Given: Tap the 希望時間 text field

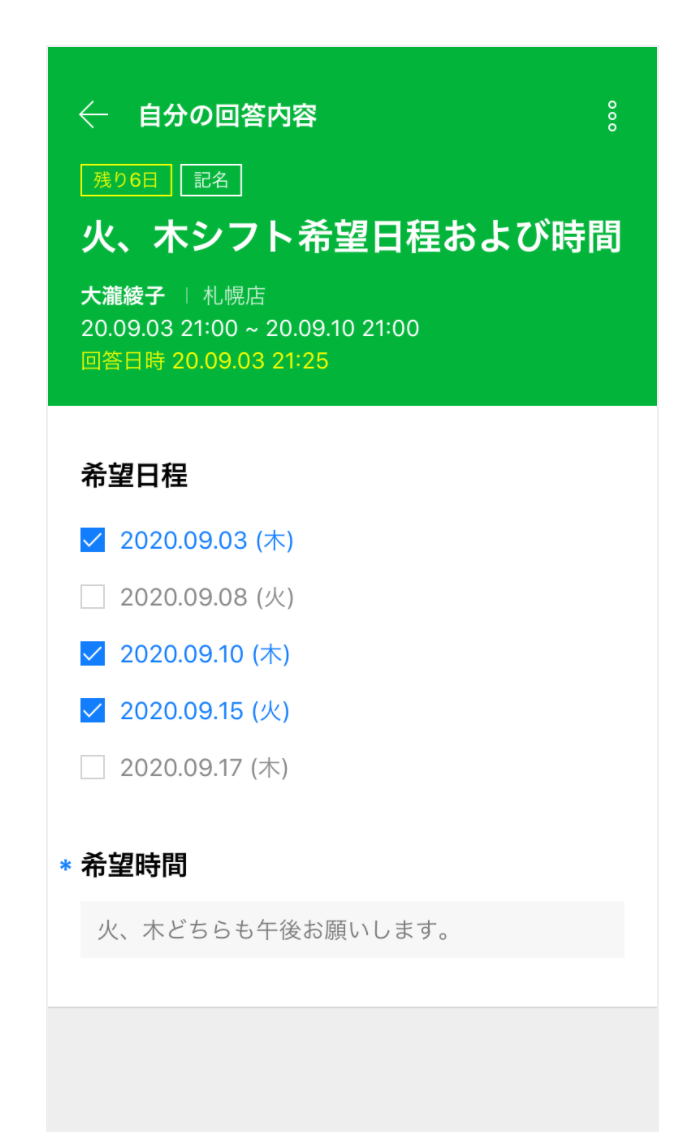Looking at the screenshot, I should (x=352, y=930).
